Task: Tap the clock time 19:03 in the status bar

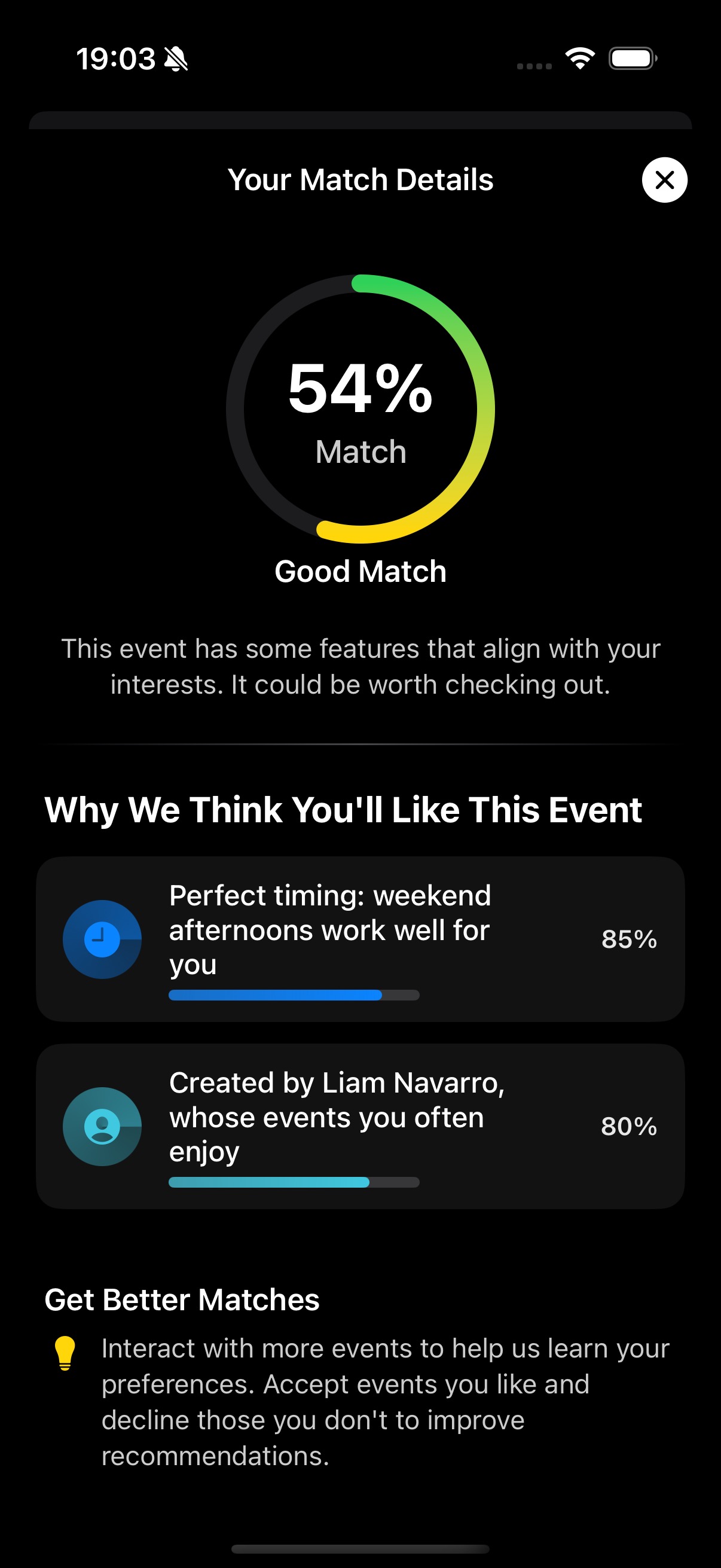Action: click(117, 59)
